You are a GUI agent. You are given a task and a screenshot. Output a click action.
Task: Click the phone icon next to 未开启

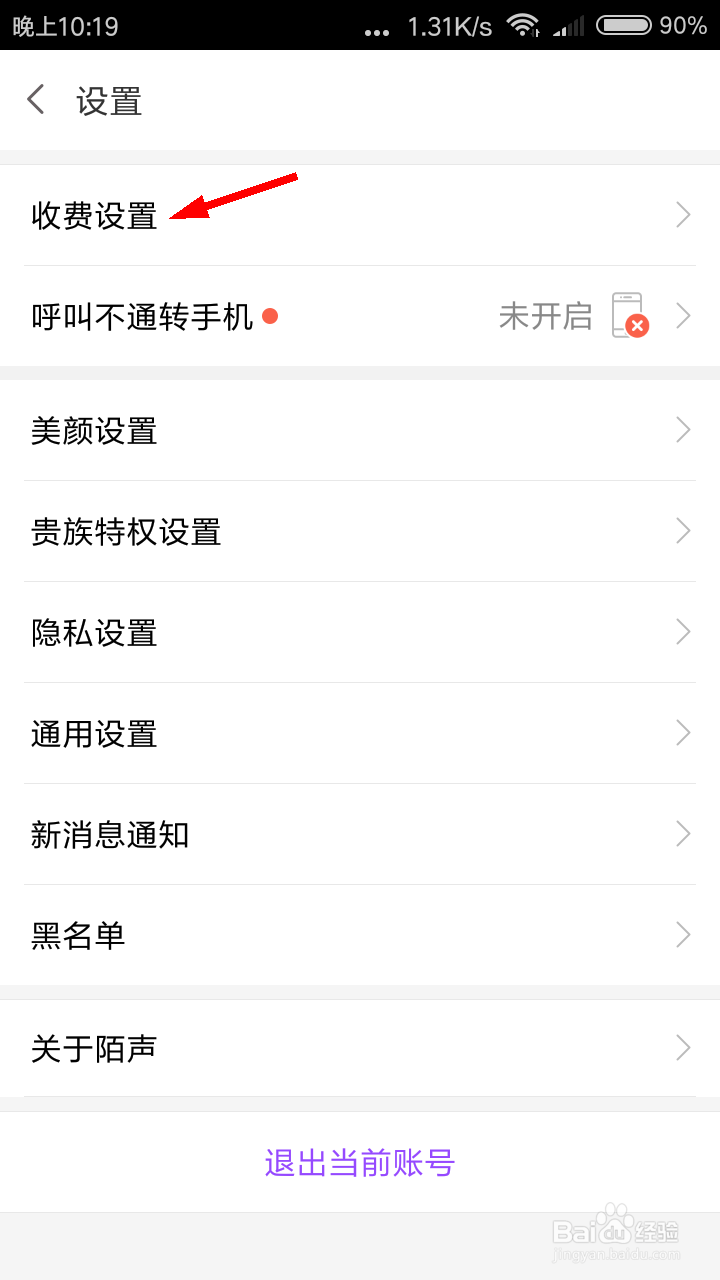pos(625,316)
